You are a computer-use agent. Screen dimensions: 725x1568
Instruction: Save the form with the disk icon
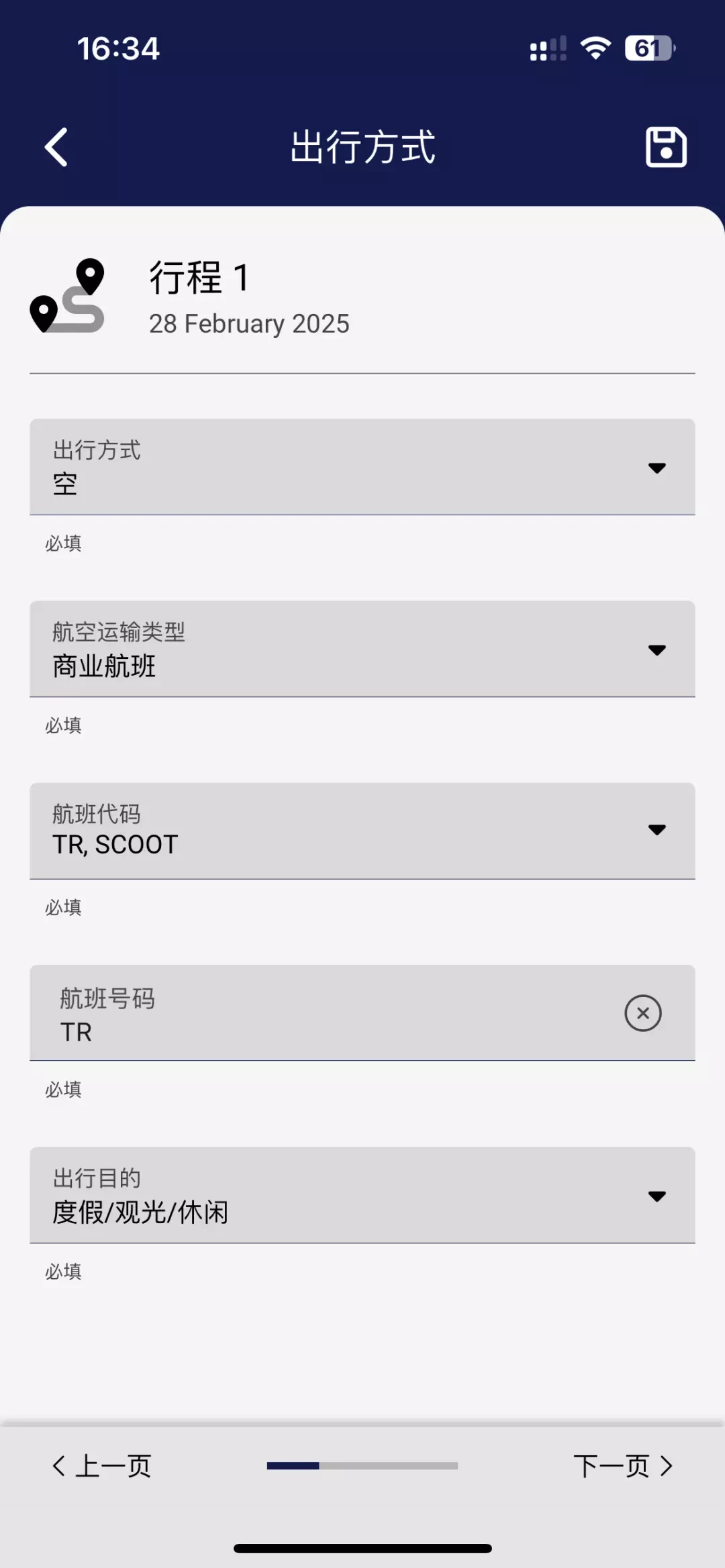click(666, 147)
